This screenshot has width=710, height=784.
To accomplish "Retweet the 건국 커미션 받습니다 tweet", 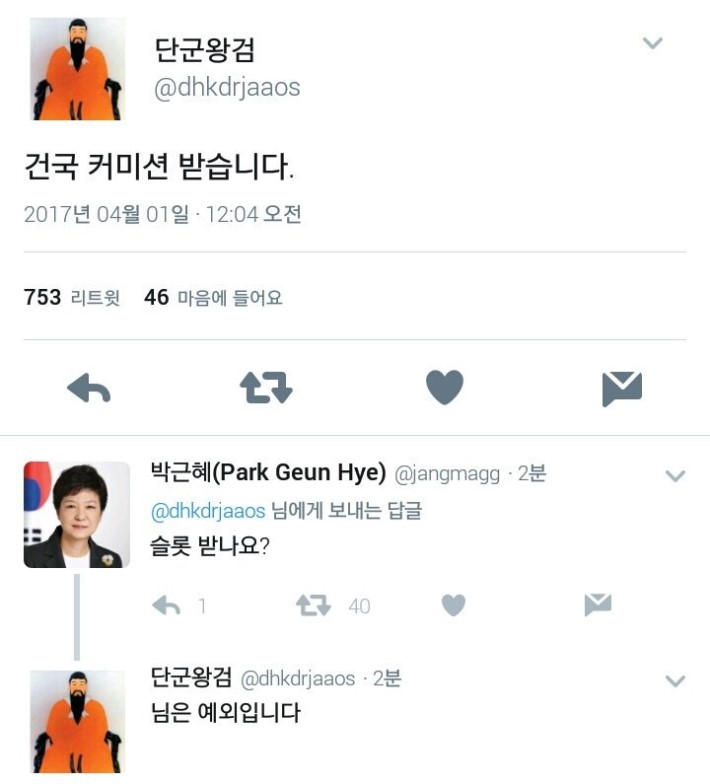I will (266, 388).
